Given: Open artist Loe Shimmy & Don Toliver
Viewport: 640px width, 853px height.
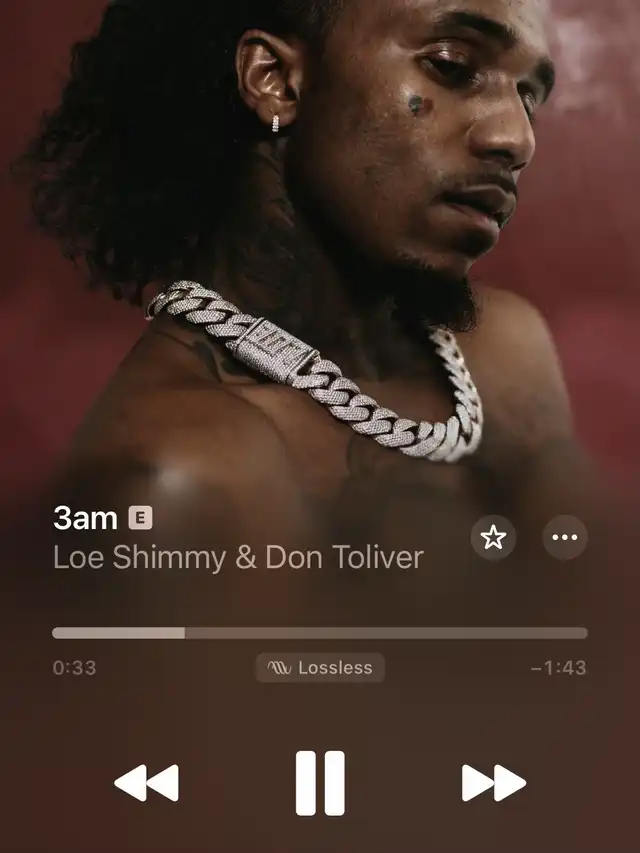Looking at the screenshot, I should point(238,557).
